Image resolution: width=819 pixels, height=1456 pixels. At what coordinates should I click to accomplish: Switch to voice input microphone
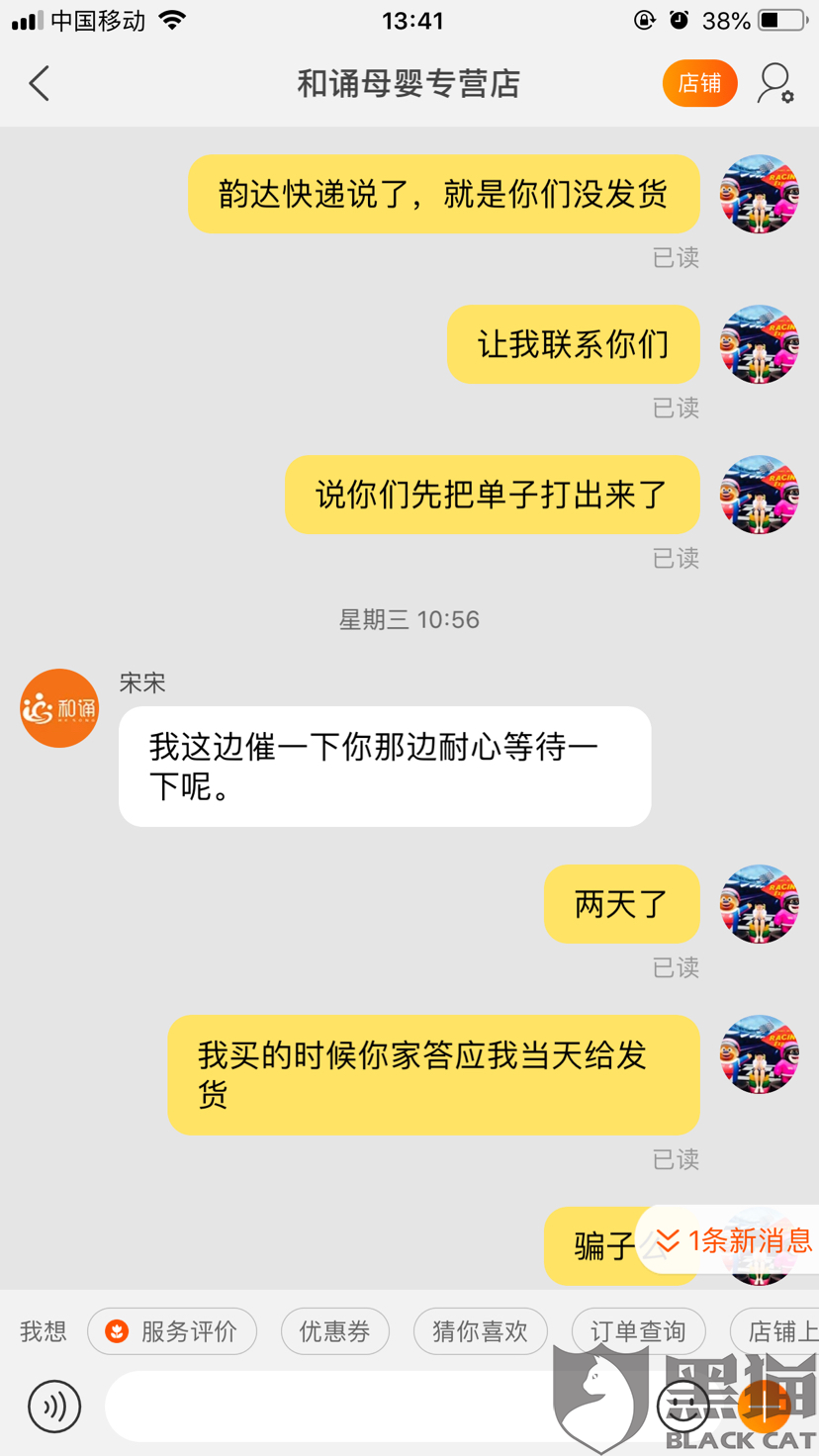(54, 1406)
